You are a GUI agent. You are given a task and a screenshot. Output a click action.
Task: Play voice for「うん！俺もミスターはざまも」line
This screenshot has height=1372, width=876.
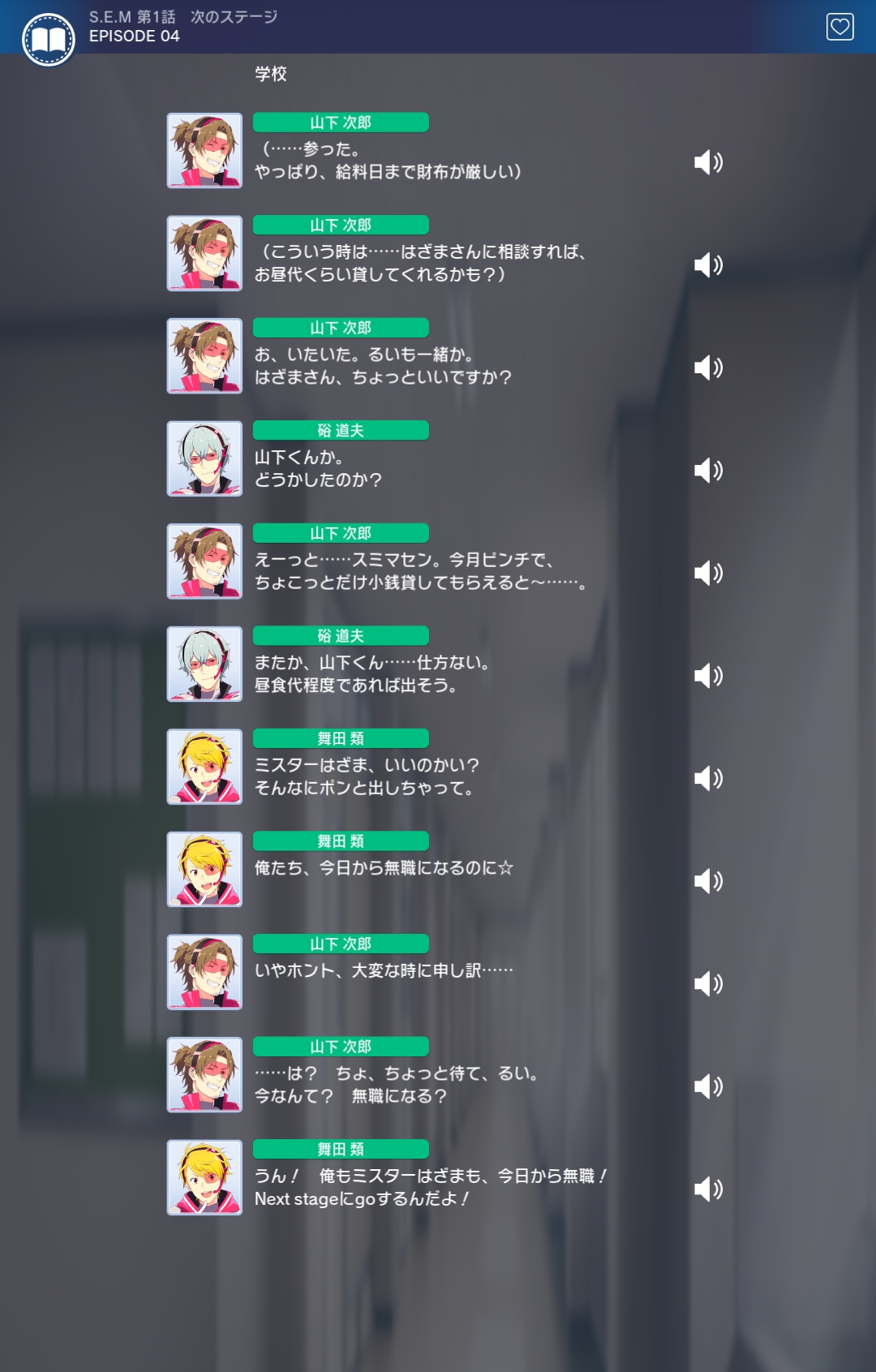(708, 1189)
